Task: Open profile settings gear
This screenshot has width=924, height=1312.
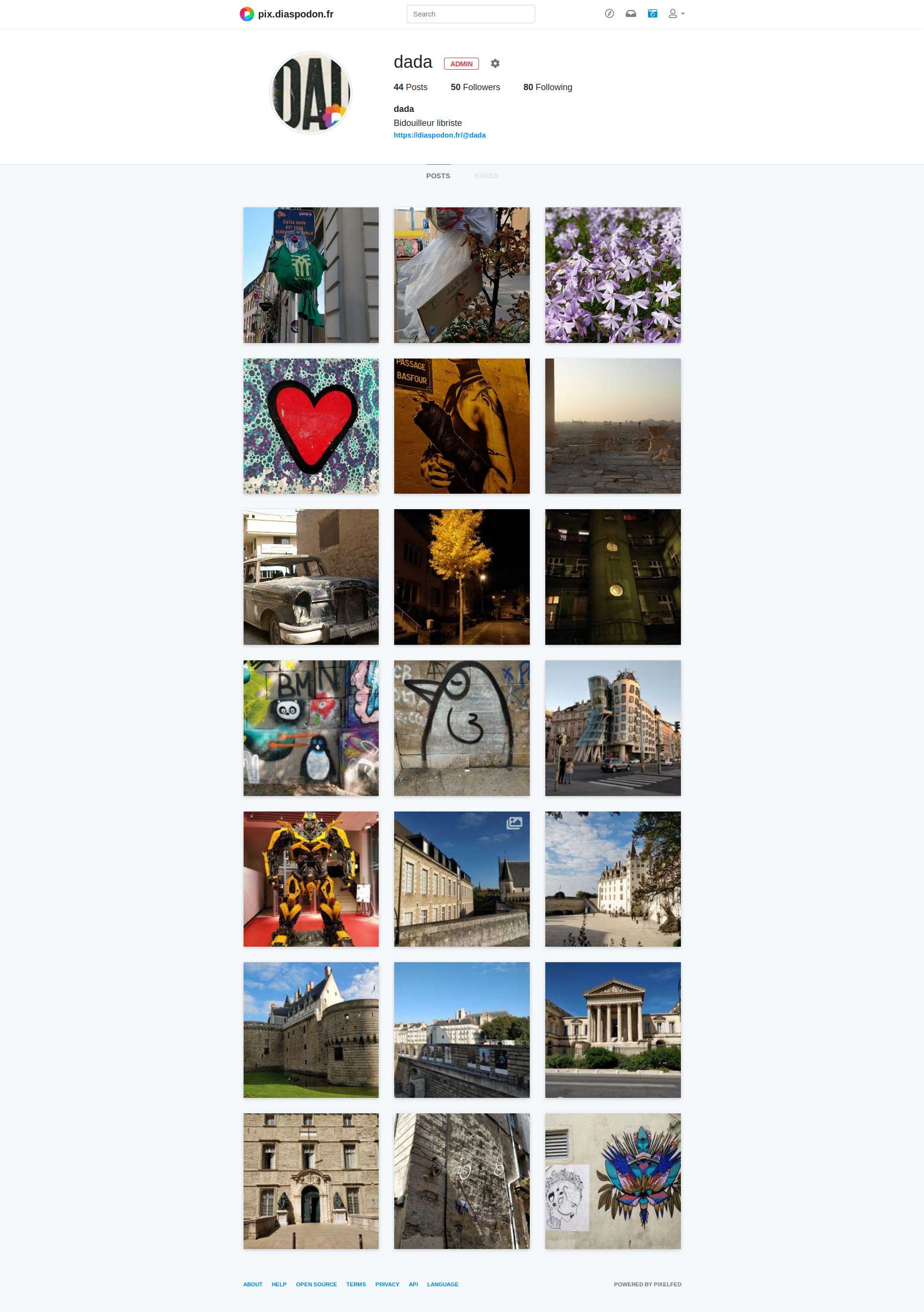Action: (495, 63)
